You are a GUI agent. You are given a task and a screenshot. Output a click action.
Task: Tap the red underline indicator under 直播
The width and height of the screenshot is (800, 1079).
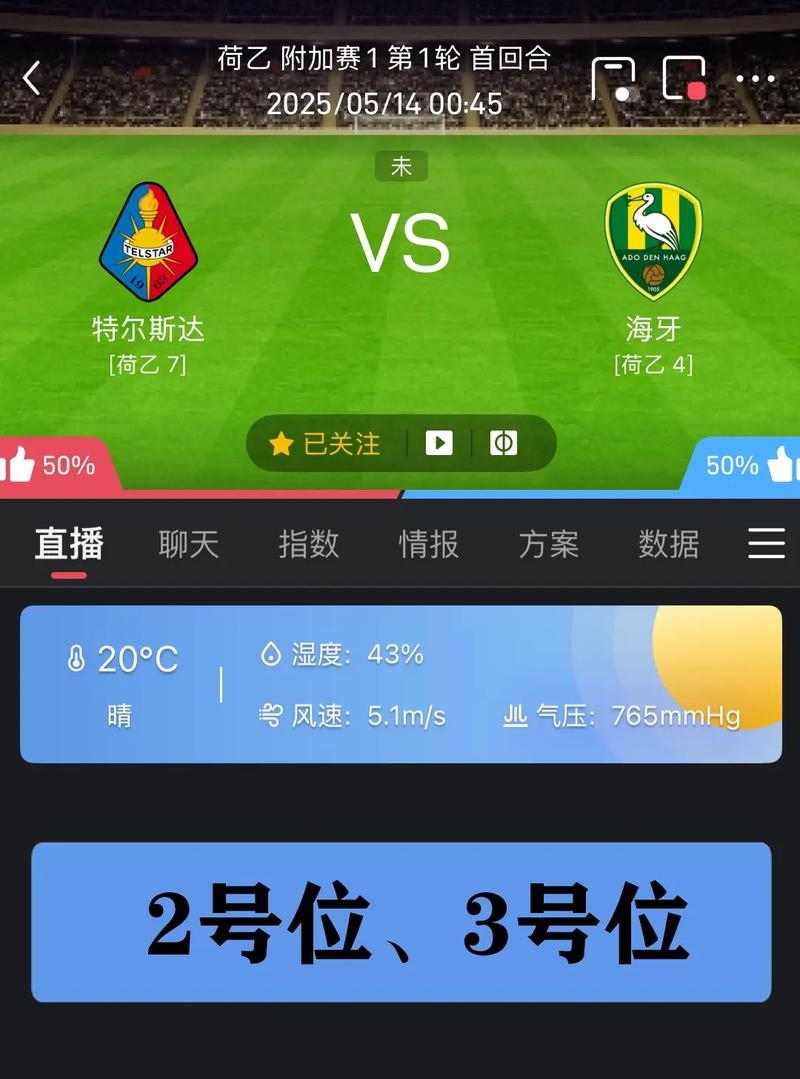[68, 575]
